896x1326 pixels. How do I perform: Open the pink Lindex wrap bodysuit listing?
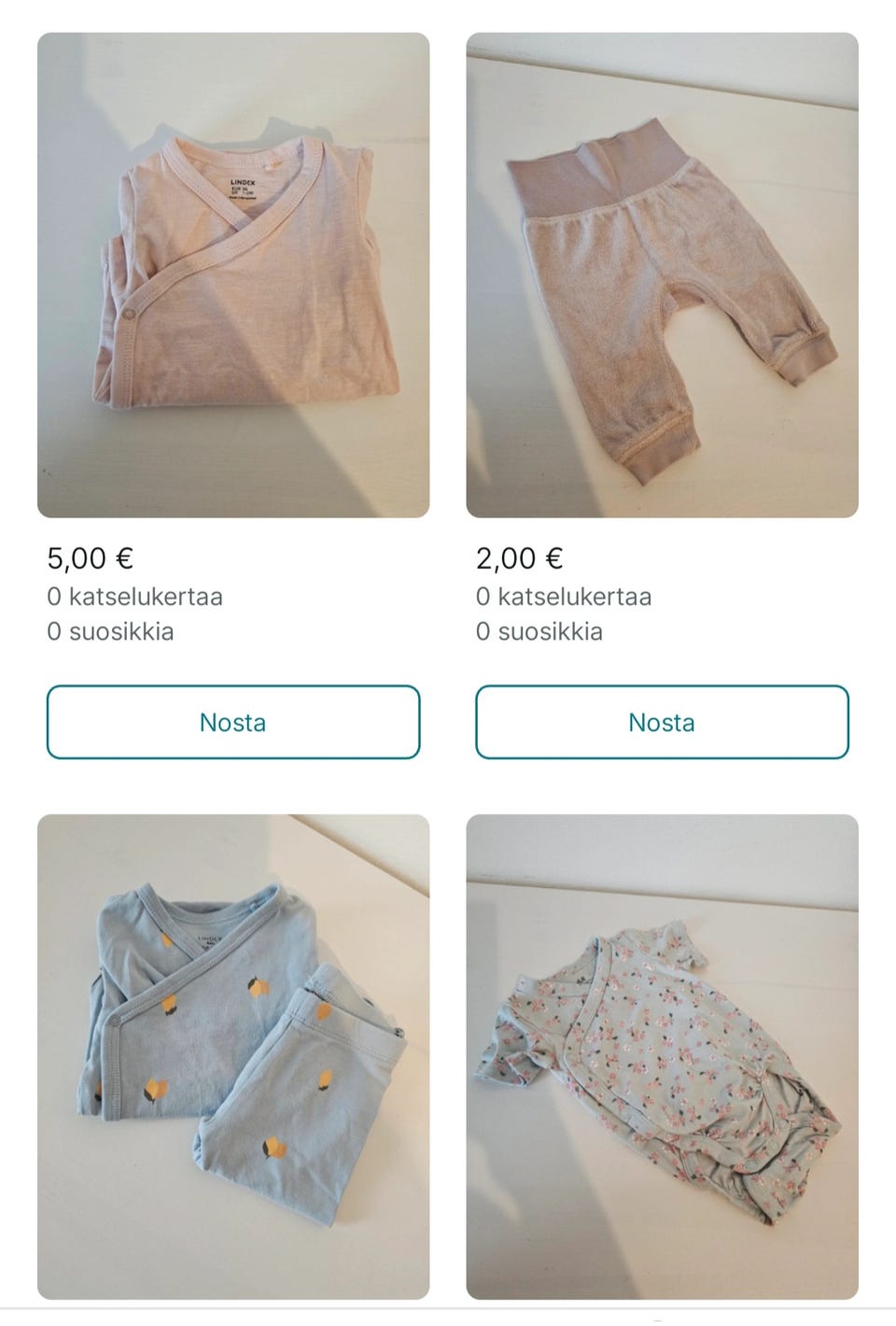(x=233, y=275)
